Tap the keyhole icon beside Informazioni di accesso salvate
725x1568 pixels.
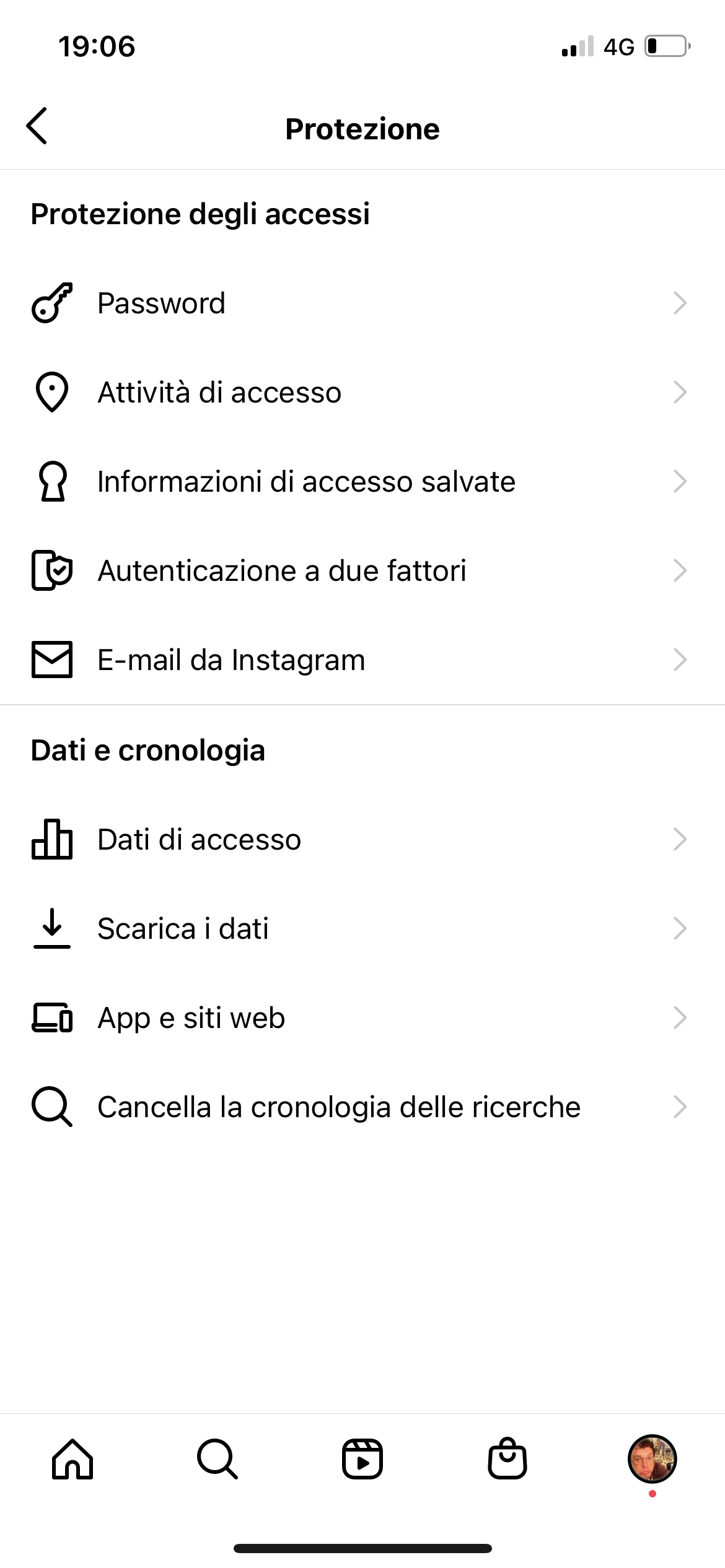(x=53, y=481)
